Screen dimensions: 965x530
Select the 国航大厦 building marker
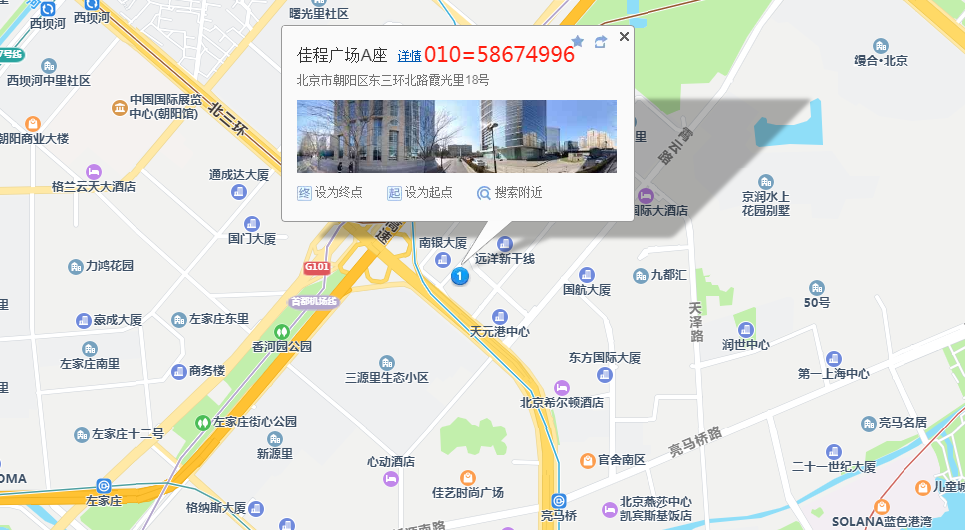585,273
